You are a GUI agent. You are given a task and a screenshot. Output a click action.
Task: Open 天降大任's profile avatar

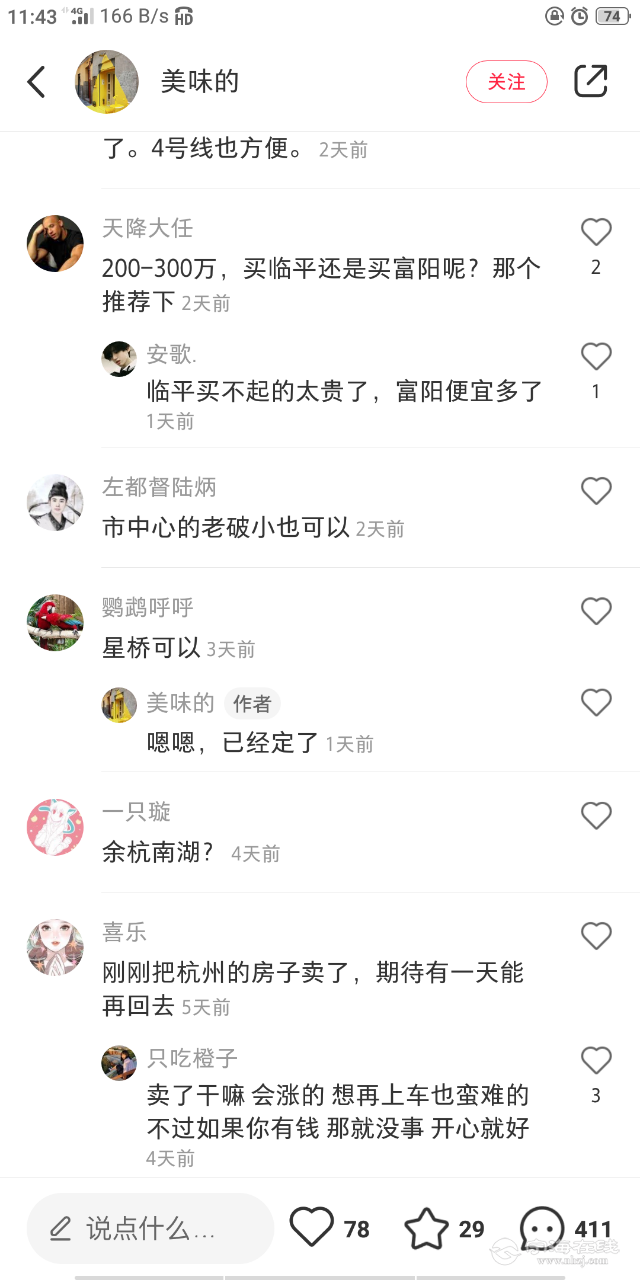55,243
